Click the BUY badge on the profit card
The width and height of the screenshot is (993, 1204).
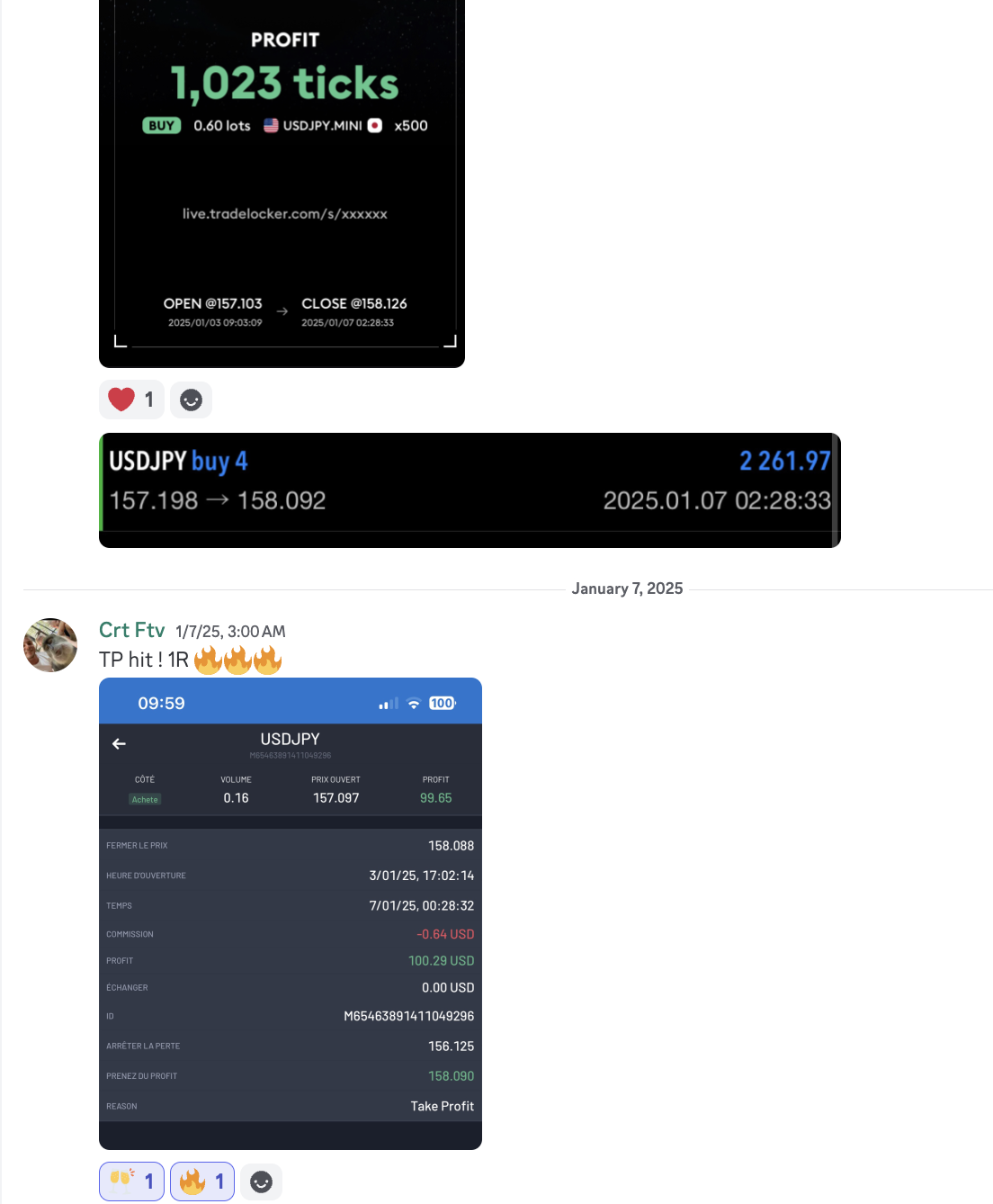point(161,125)
